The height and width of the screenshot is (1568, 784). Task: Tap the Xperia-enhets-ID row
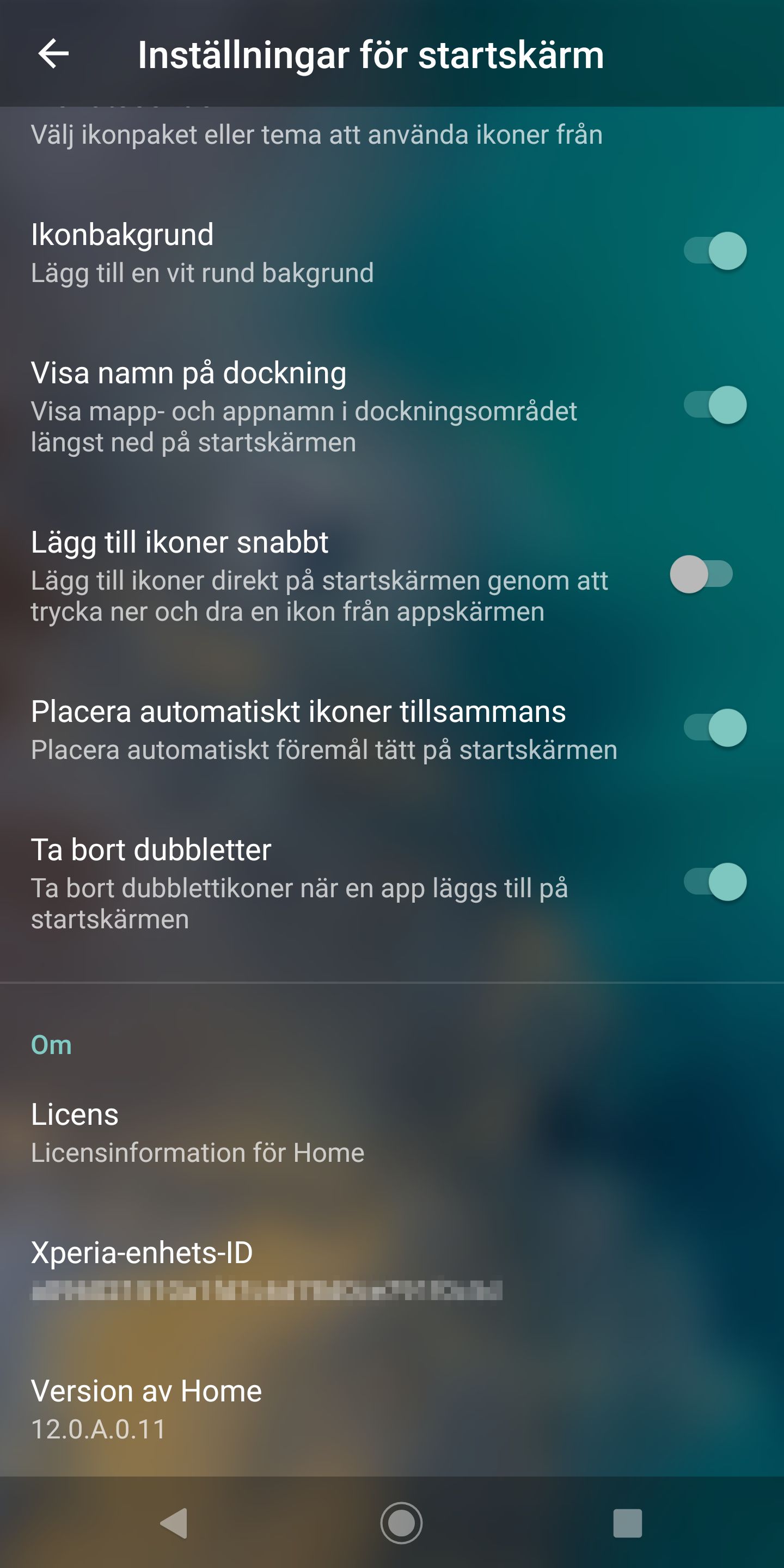tap(392, 1270)
